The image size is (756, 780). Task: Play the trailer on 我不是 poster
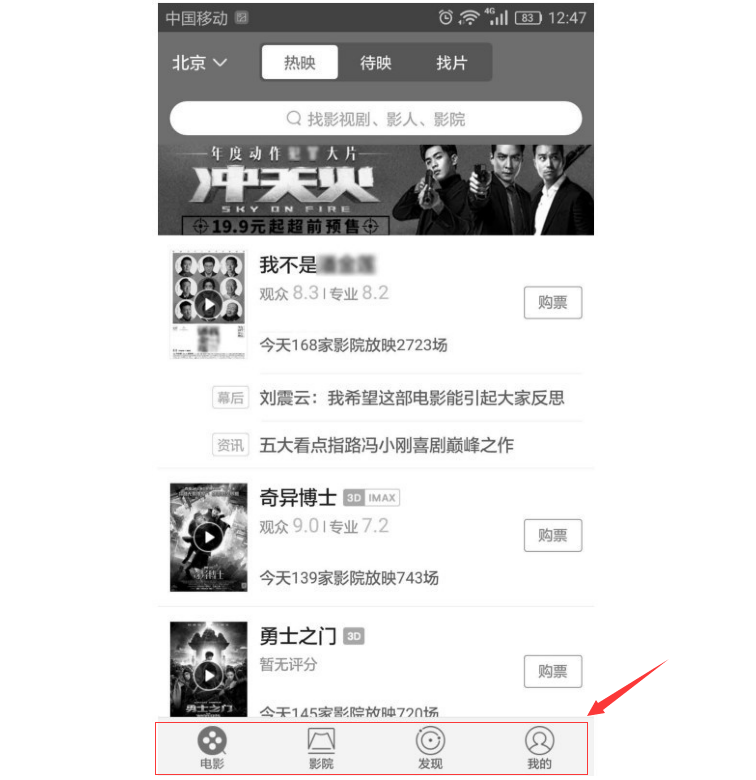pyautogui.click(x=208, y=304)
